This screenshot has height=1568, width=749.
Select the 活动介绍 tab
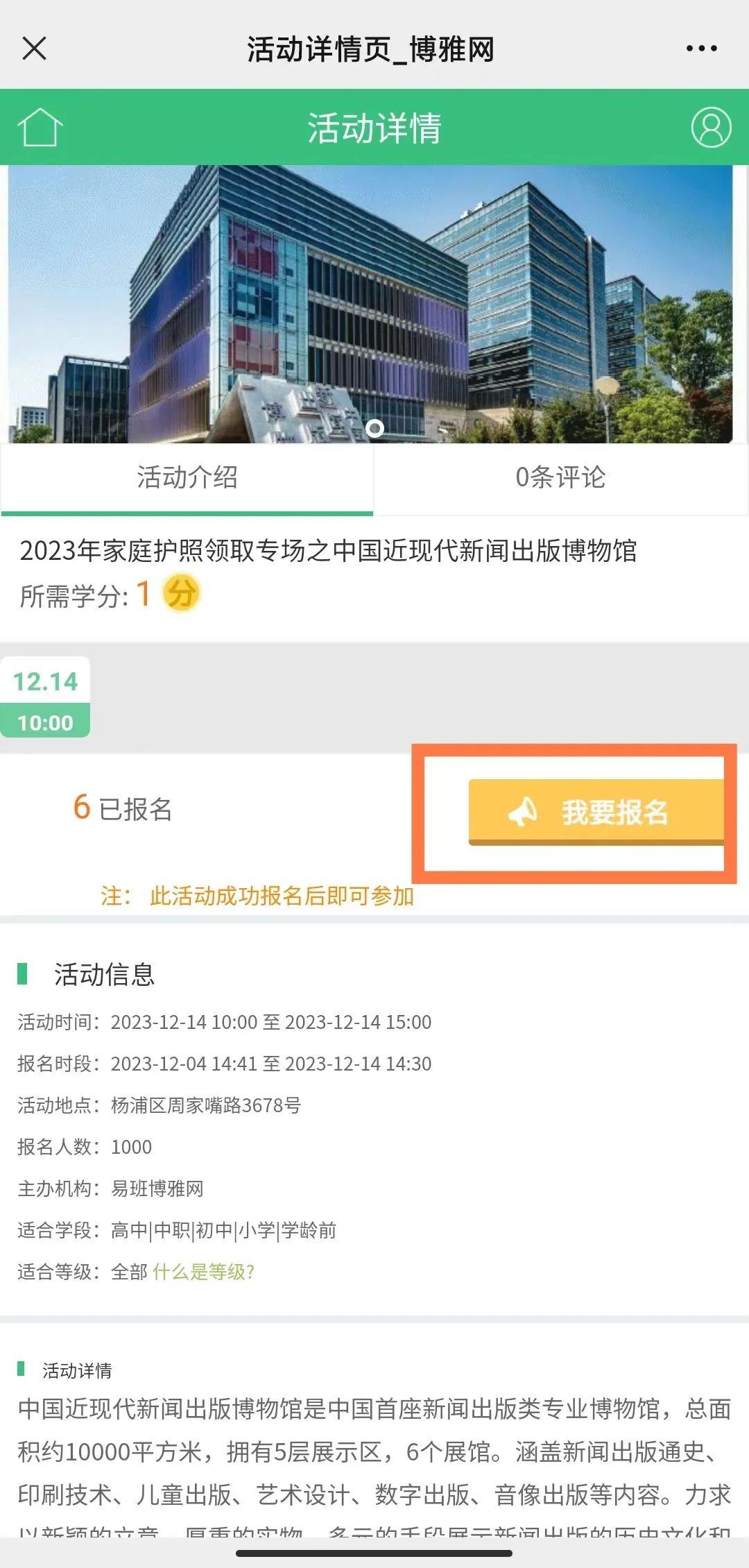tap(187, 478)
